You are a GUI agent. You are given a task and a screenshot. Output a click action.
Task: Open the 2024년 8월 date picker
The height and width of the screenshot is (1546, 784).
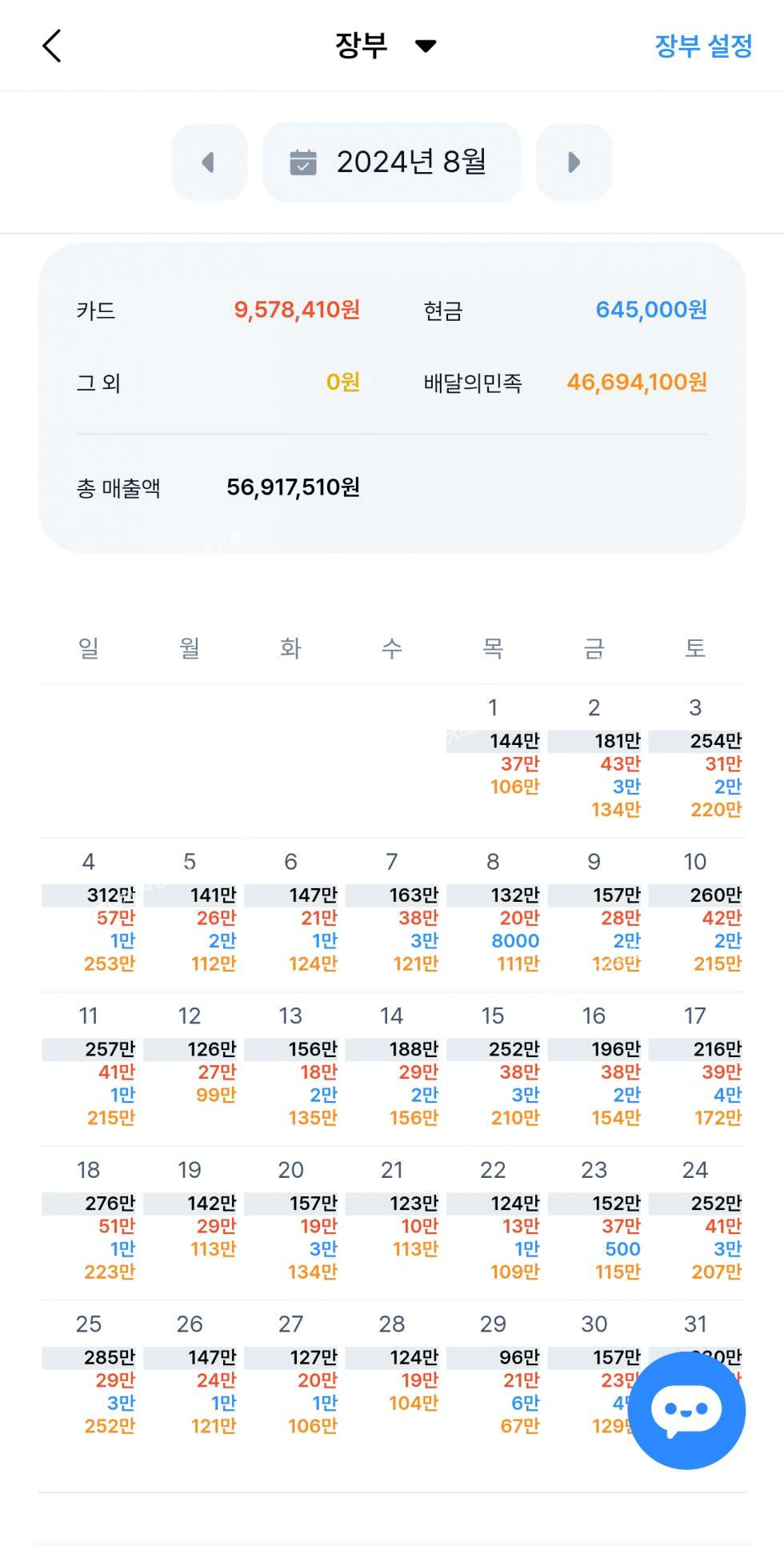click(x=392, y=162)
